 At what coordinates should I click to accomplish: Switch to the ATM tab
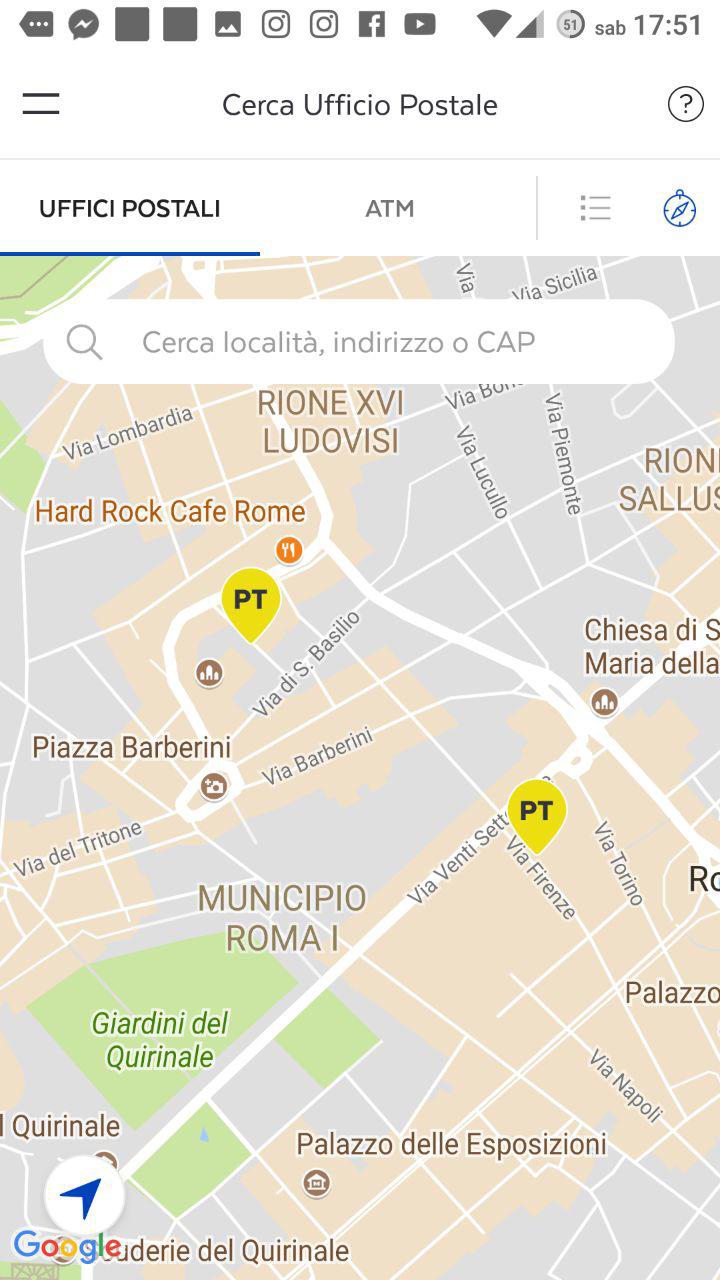click(x=389, y=209)
